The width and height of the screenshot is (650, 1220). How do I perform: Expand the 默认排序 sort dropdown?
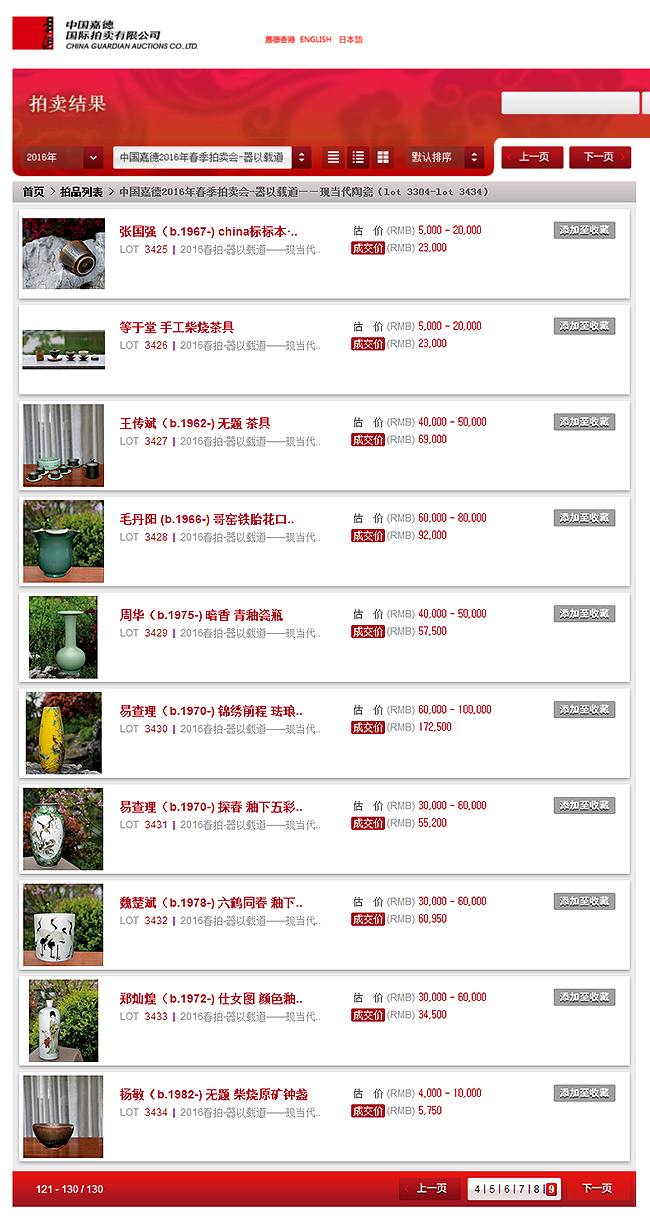(445, 158)
